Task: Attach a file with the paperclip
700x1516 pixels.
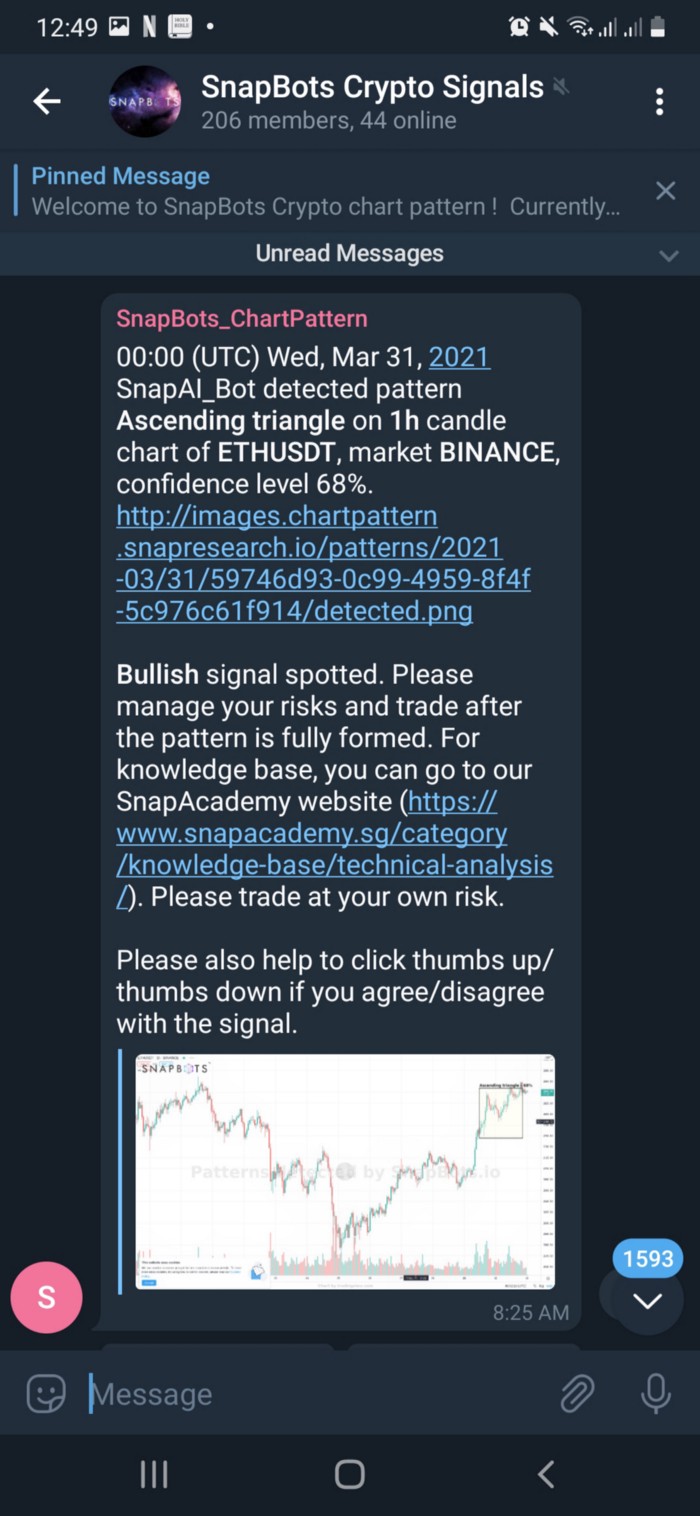Action: pyautogui.click(x=577, y=1393)
